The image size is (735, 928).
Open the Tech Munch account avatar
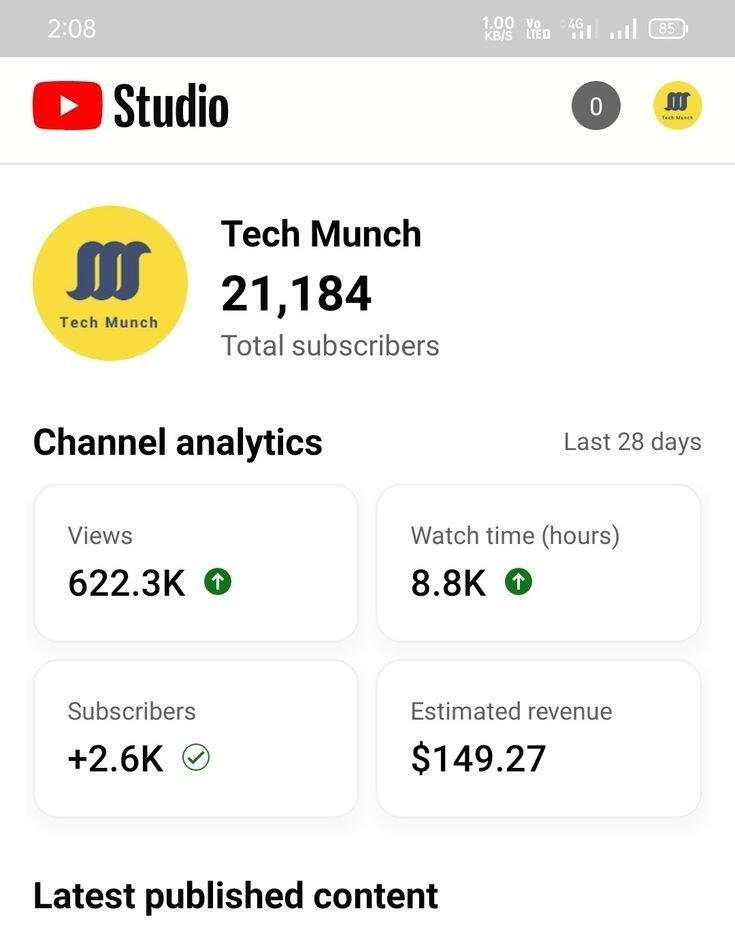[x=677, y=106]
